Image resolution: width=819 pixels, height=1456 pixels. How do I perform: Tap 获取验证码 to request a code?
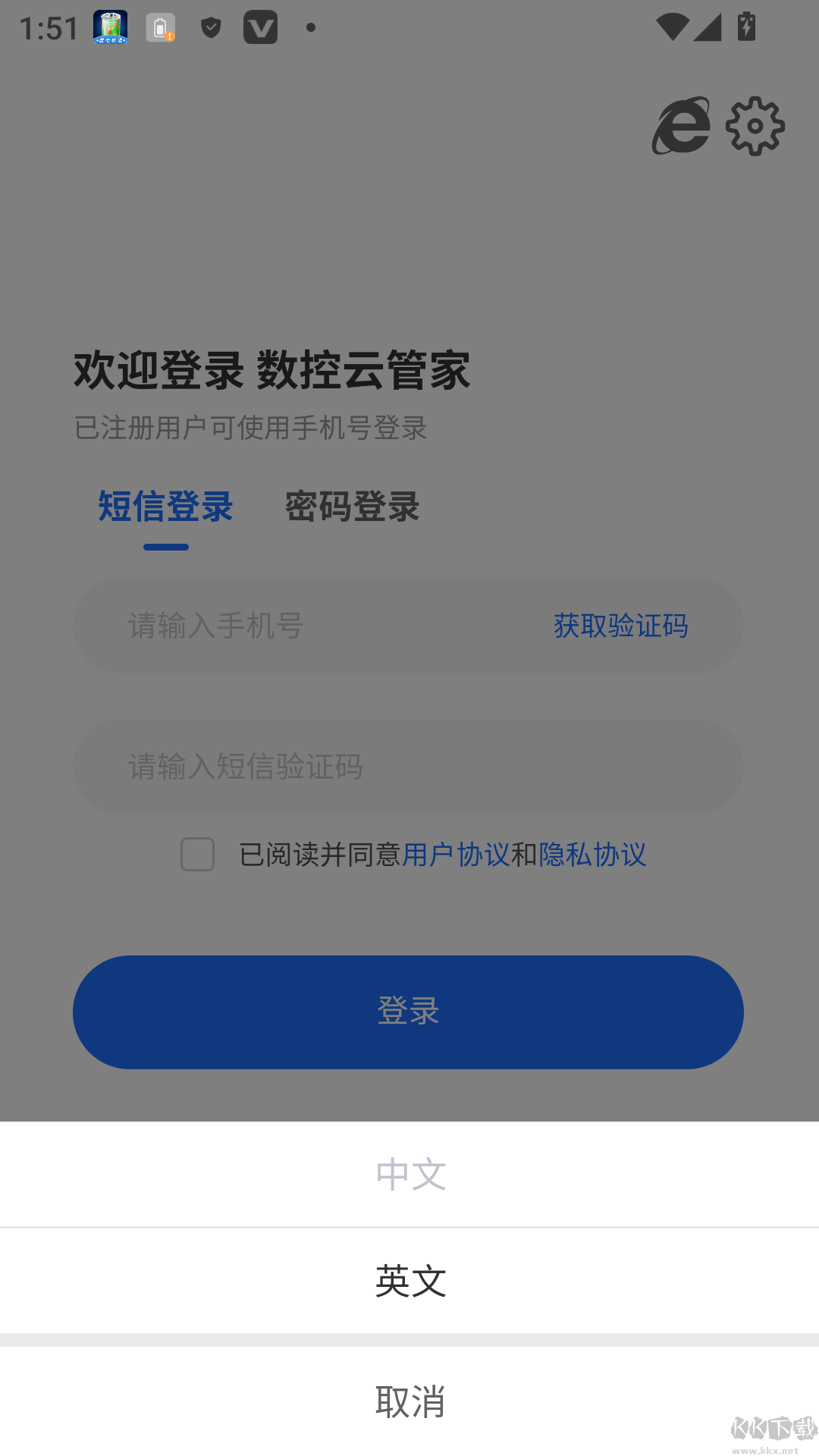pyautogui.click(x=620, y=626)
